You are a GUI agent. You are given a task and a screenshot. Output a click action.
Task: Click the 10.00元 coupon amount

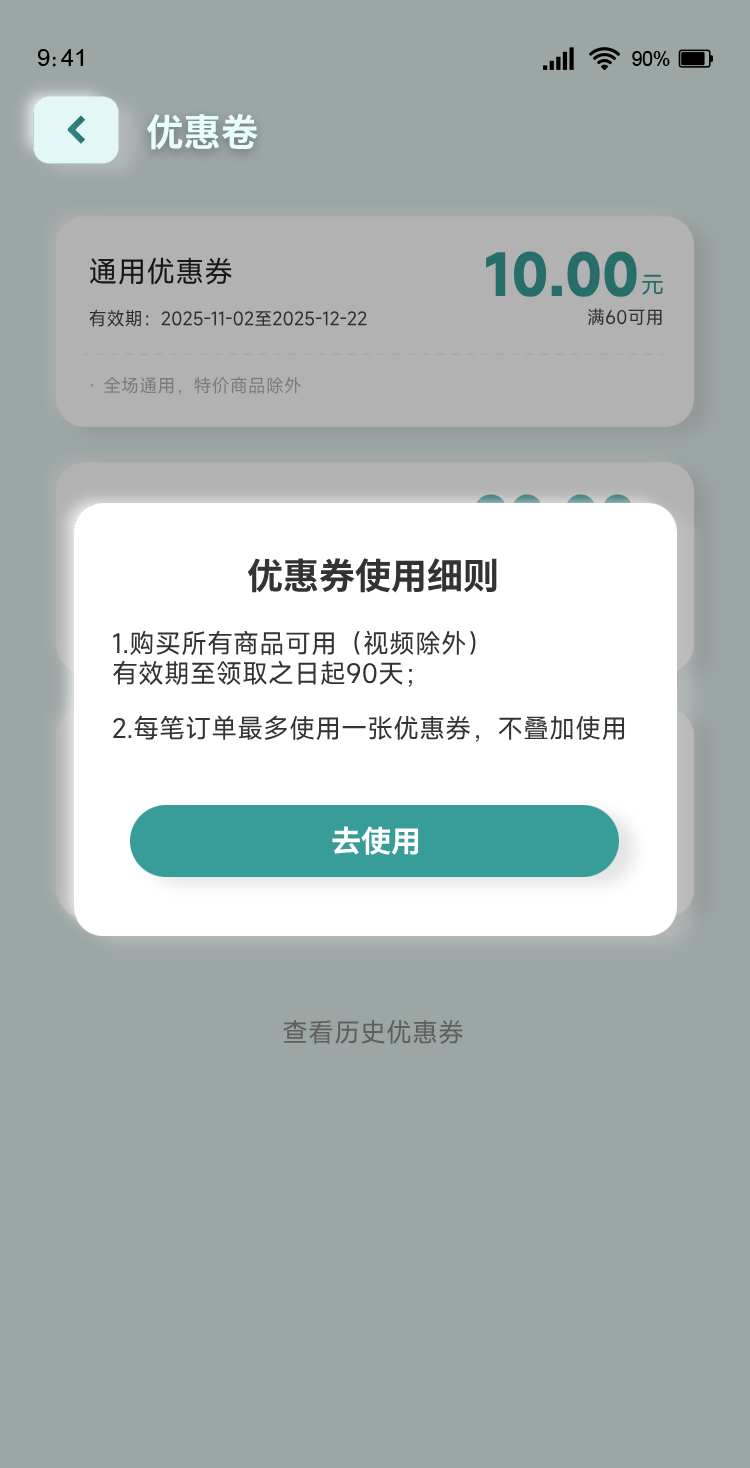coord(575,275)
